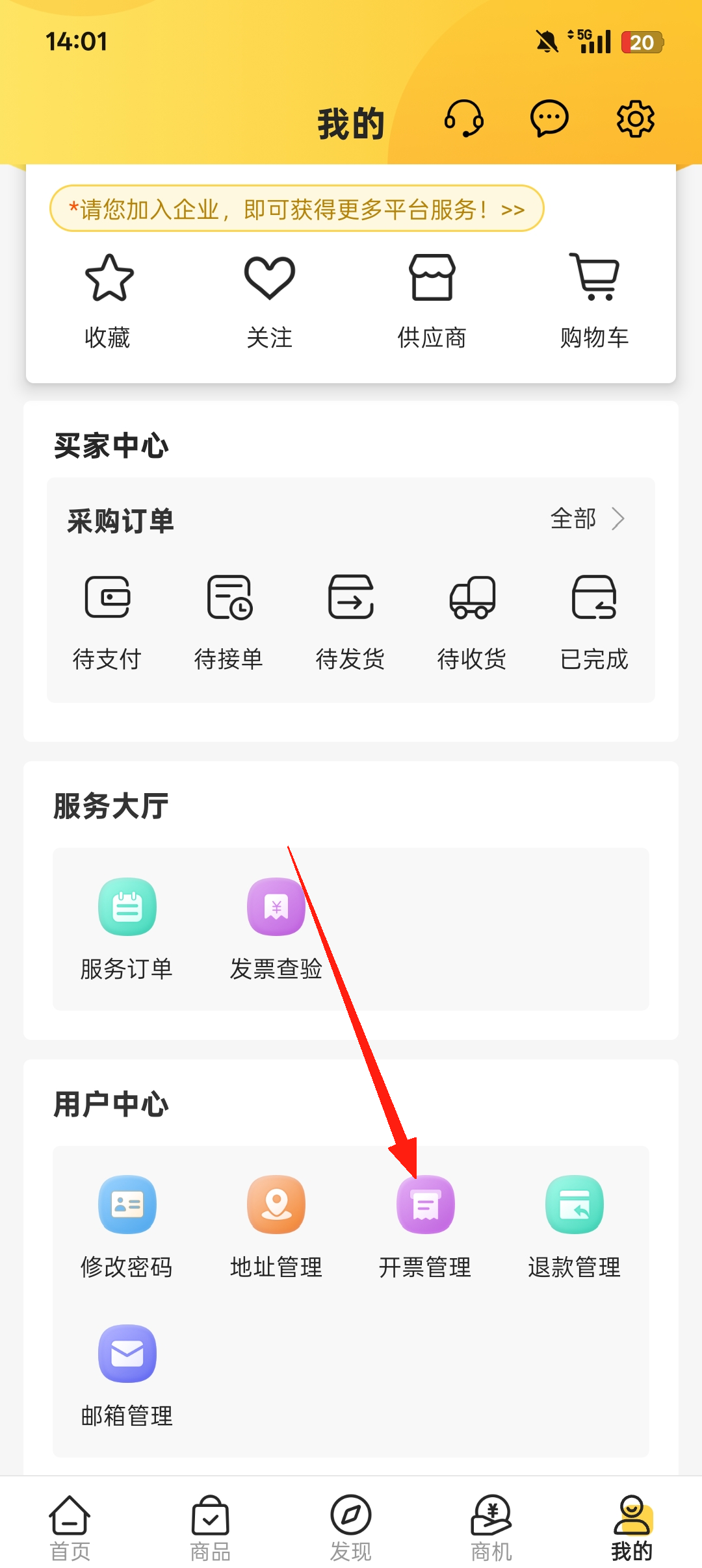Open 退款管理 refund management
The width and height of the screenshot is (702, 1568).
tap(575, 1225)
